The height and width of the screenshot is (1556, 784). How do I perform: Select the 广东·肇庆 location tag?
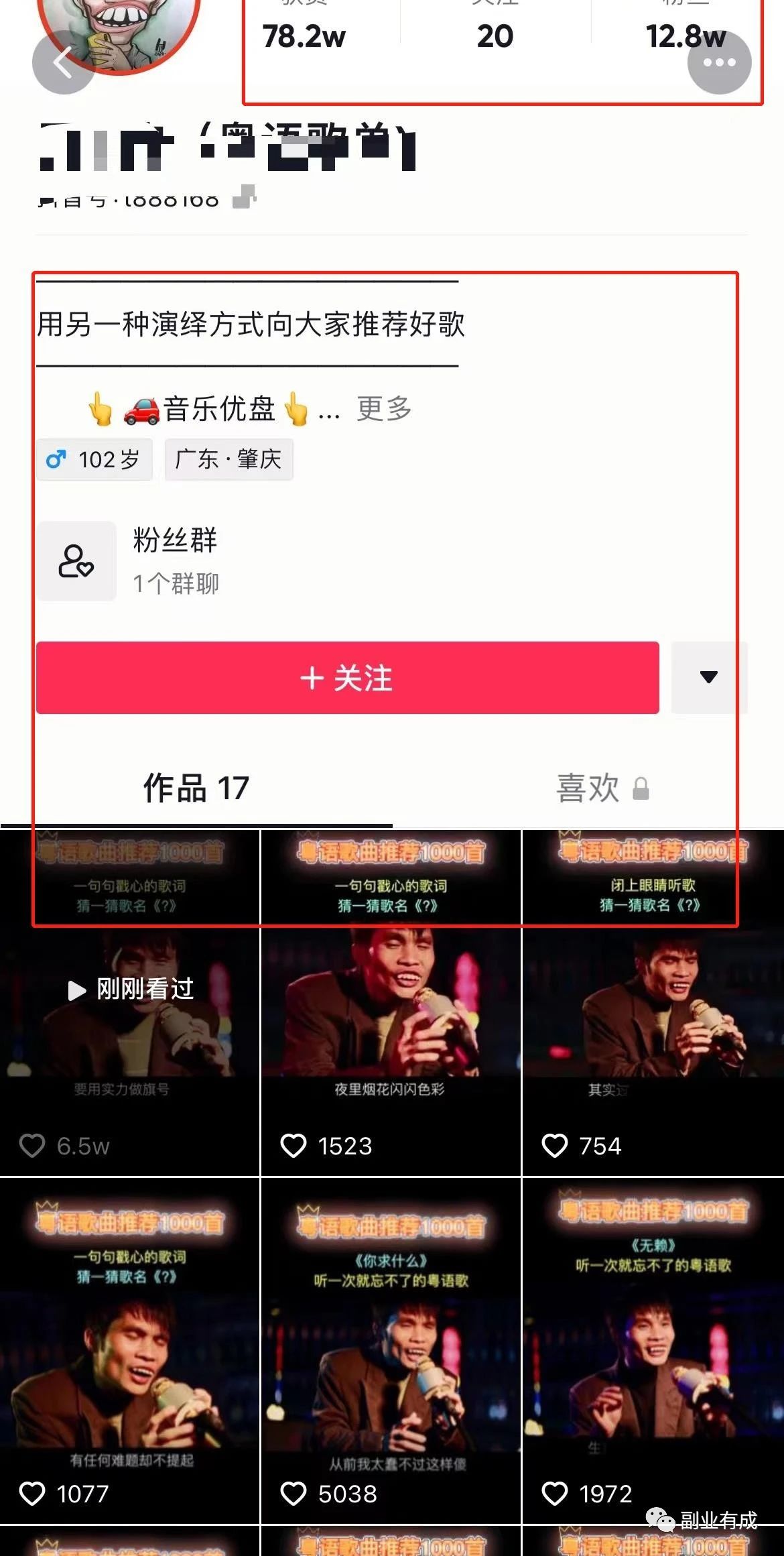228,459
